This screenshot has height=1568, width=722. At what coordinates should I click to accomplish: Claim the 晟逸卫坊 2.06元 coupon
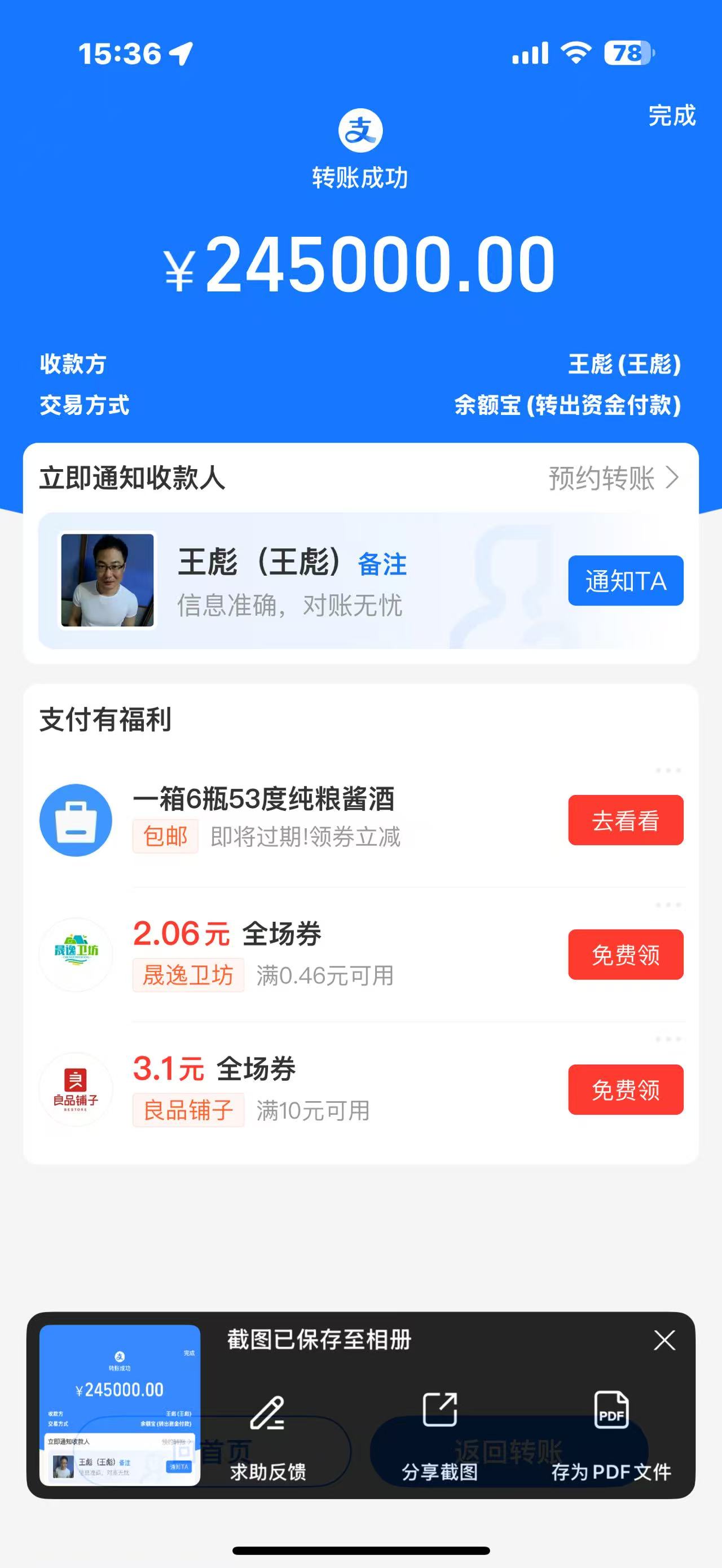(625, 955)
